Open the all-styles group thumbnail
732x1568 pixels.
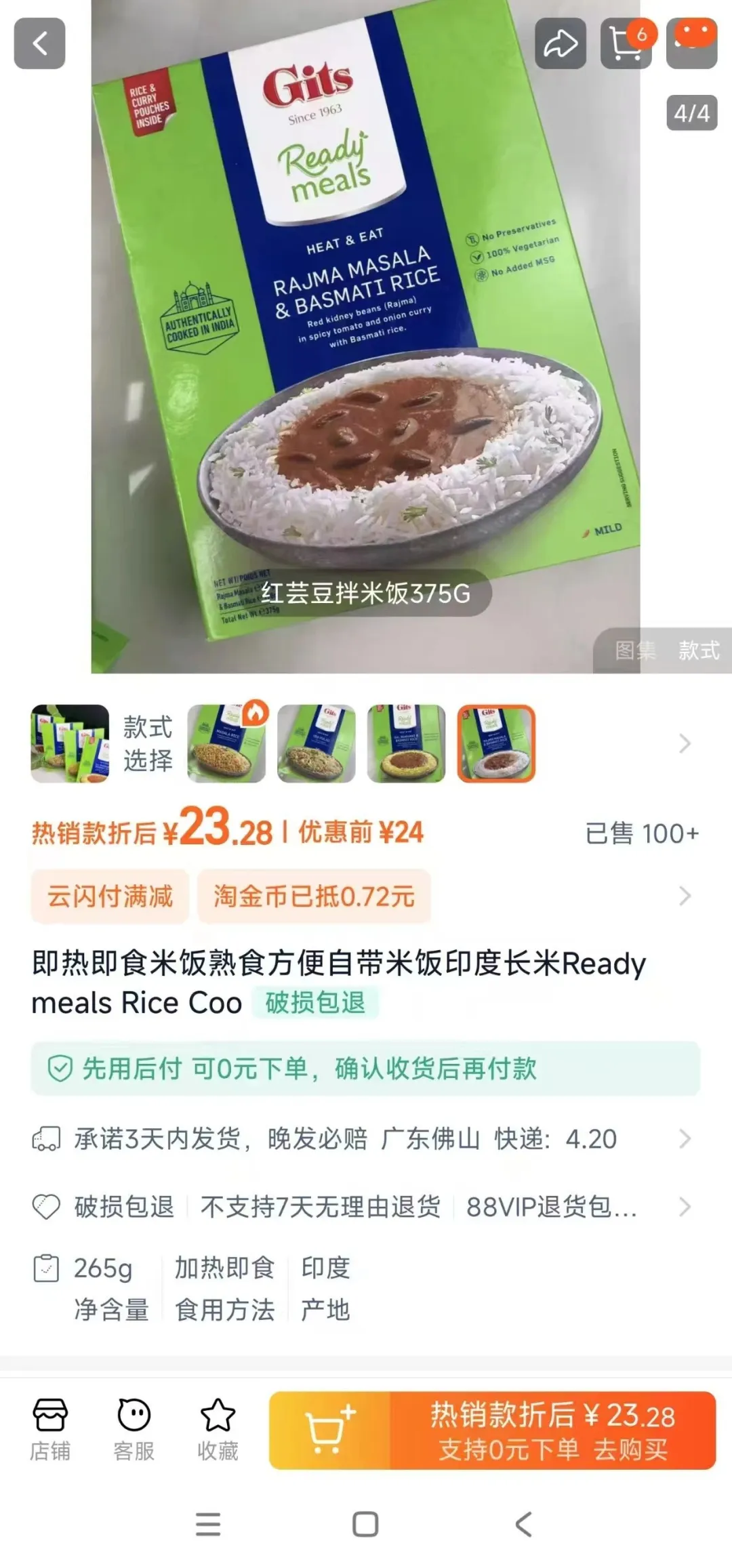[70, 743]
